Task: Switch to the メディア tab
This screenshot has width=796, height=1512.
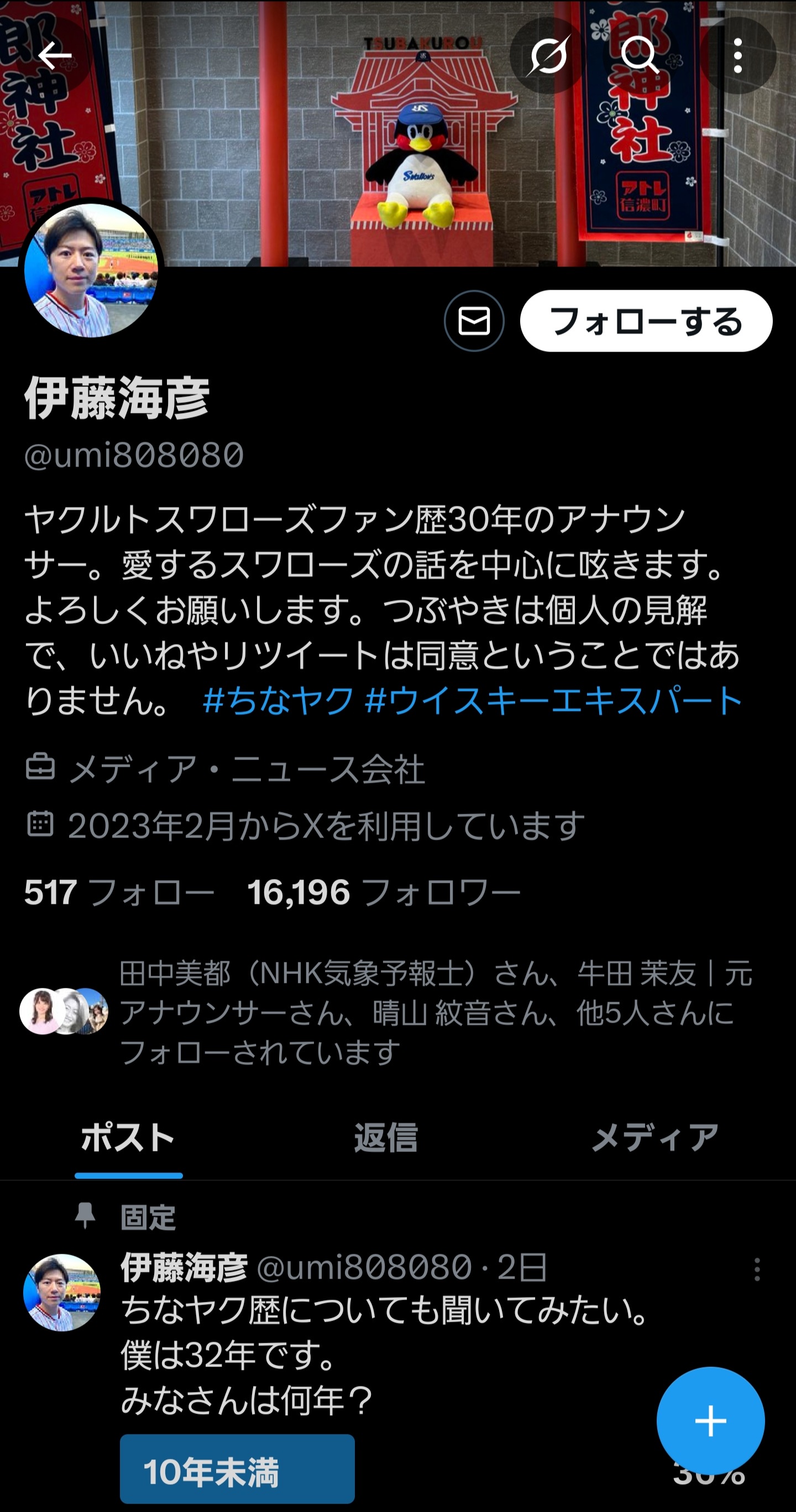Action: tap(655, 1138)
